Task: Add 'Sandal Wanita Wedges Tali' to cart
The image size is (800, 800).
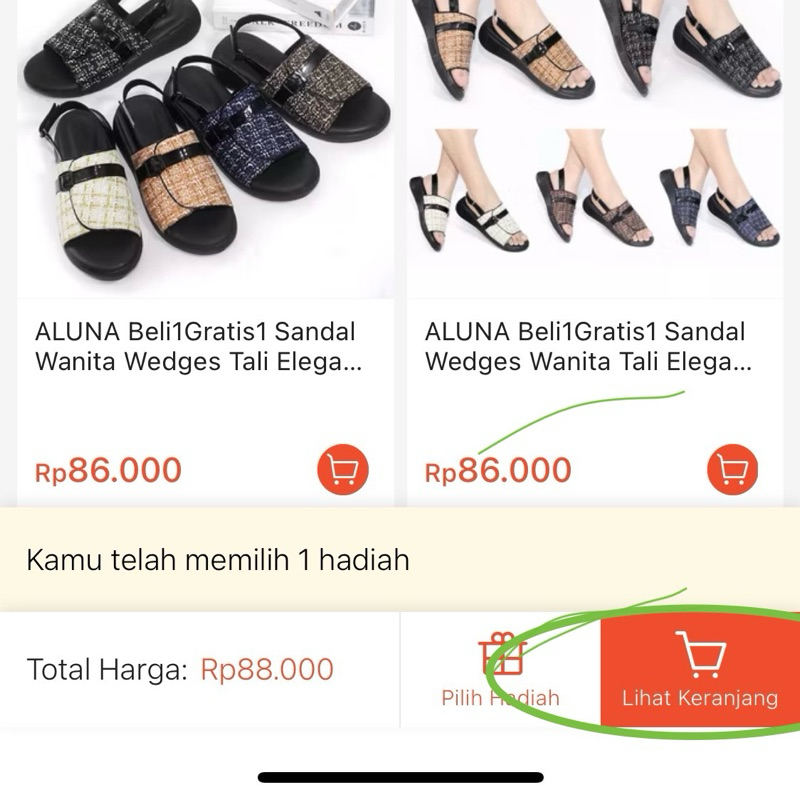Action: click(x=343, y=469)
